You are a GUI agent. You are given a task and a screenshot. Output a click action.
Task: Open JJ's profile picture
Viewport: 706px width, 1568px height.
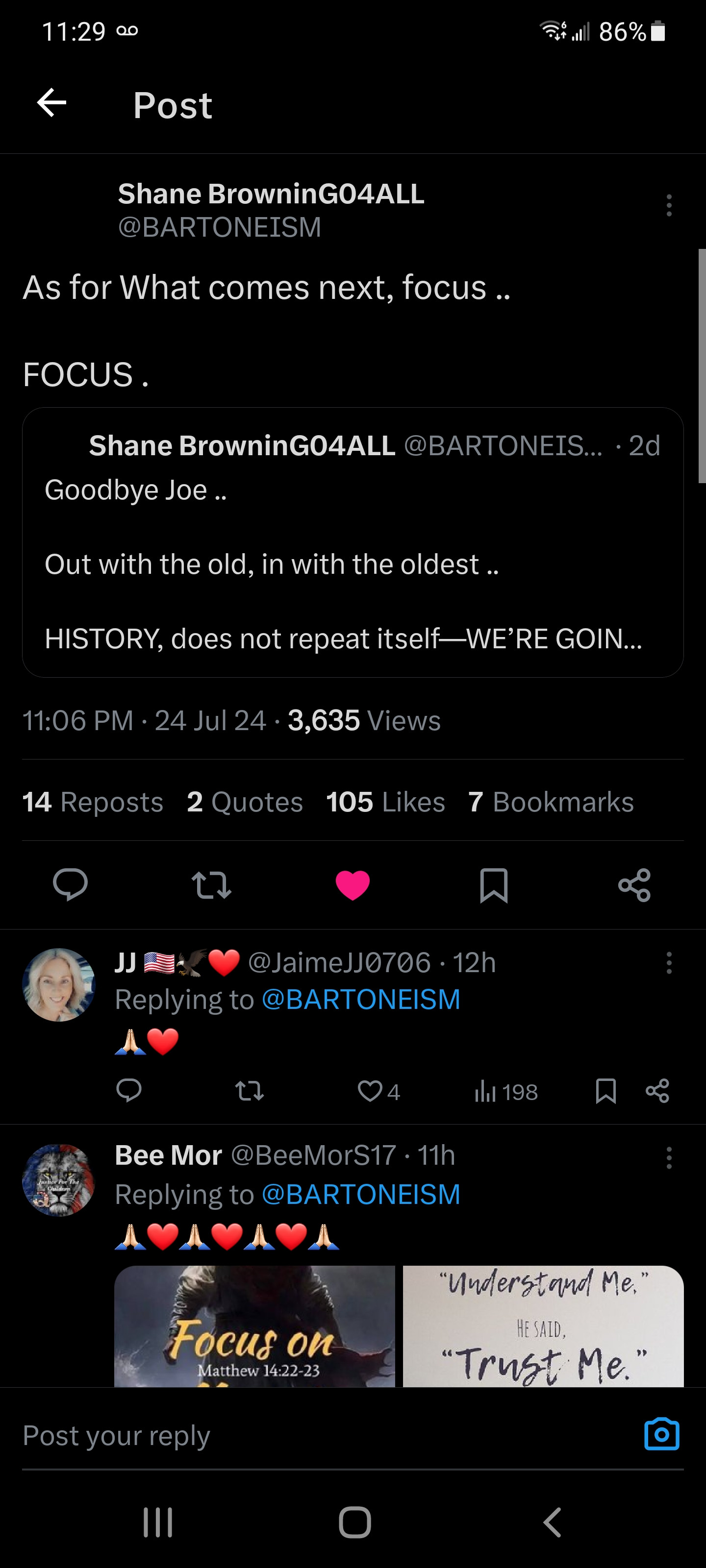[x=58, y=984]
